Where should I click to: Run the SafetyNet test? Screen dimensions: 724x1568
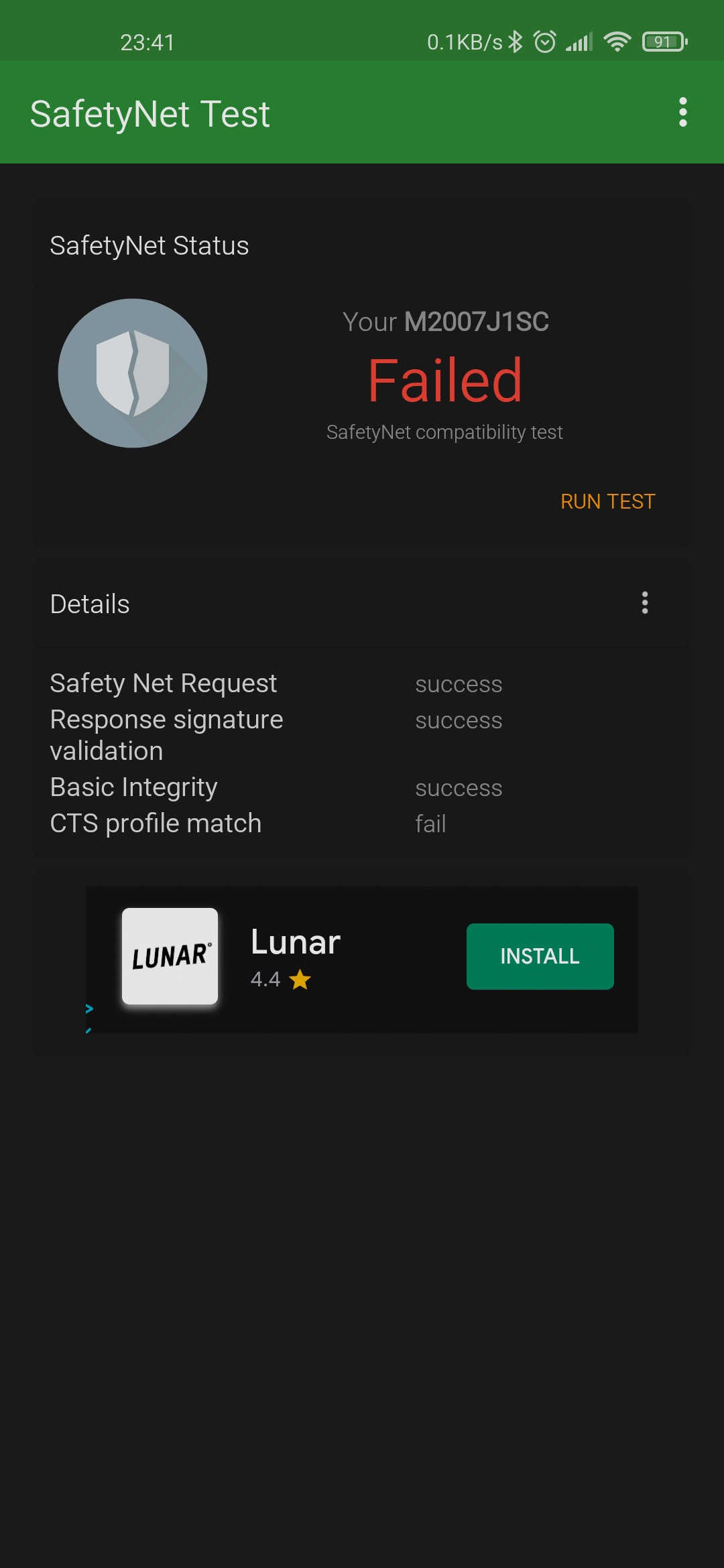607,501
